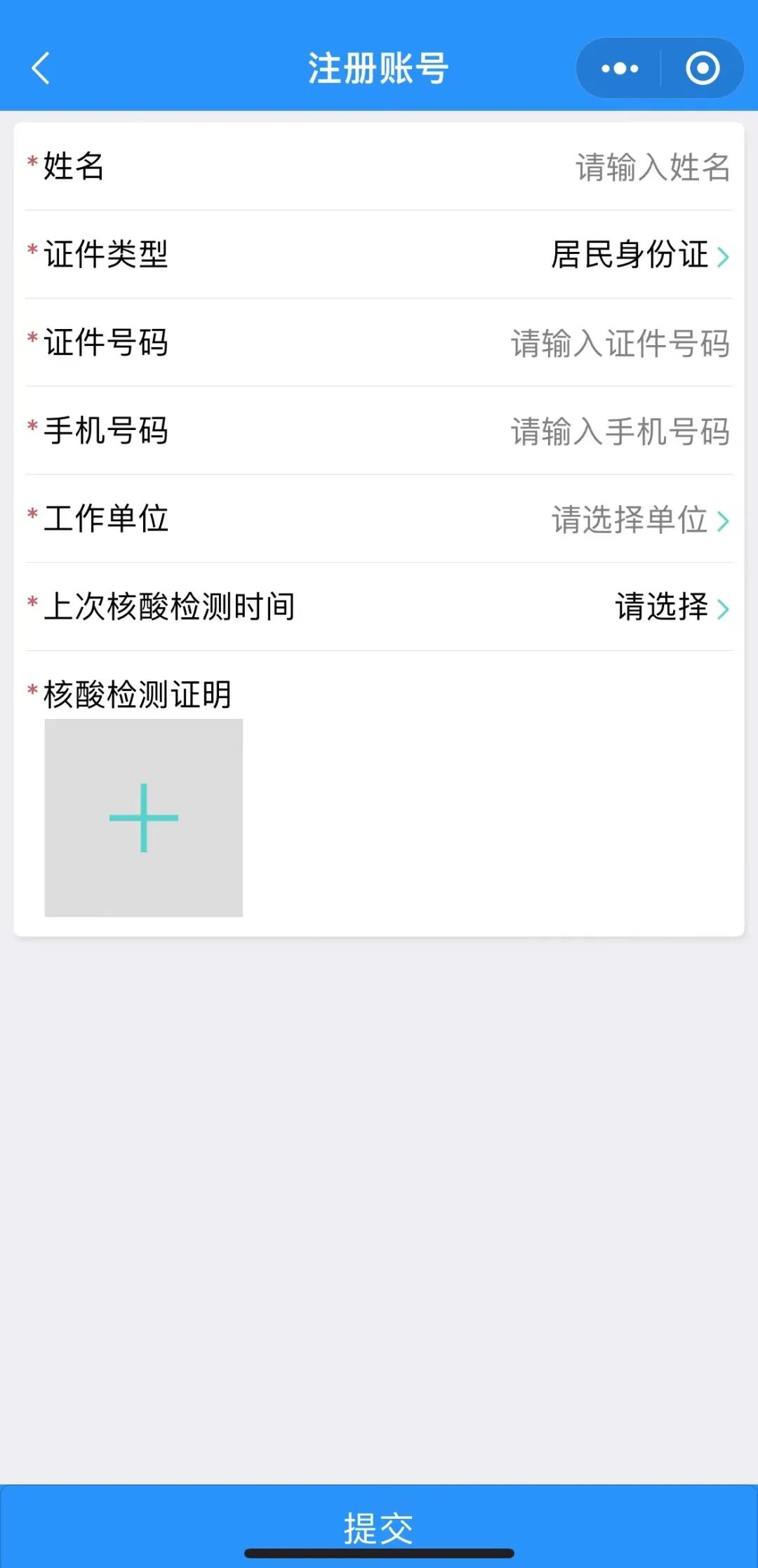This screenshot has width=758, height=1568.
Task: Add a 核酸检测证明 photo
Action: pyautogui.click(x=144, y=818)
